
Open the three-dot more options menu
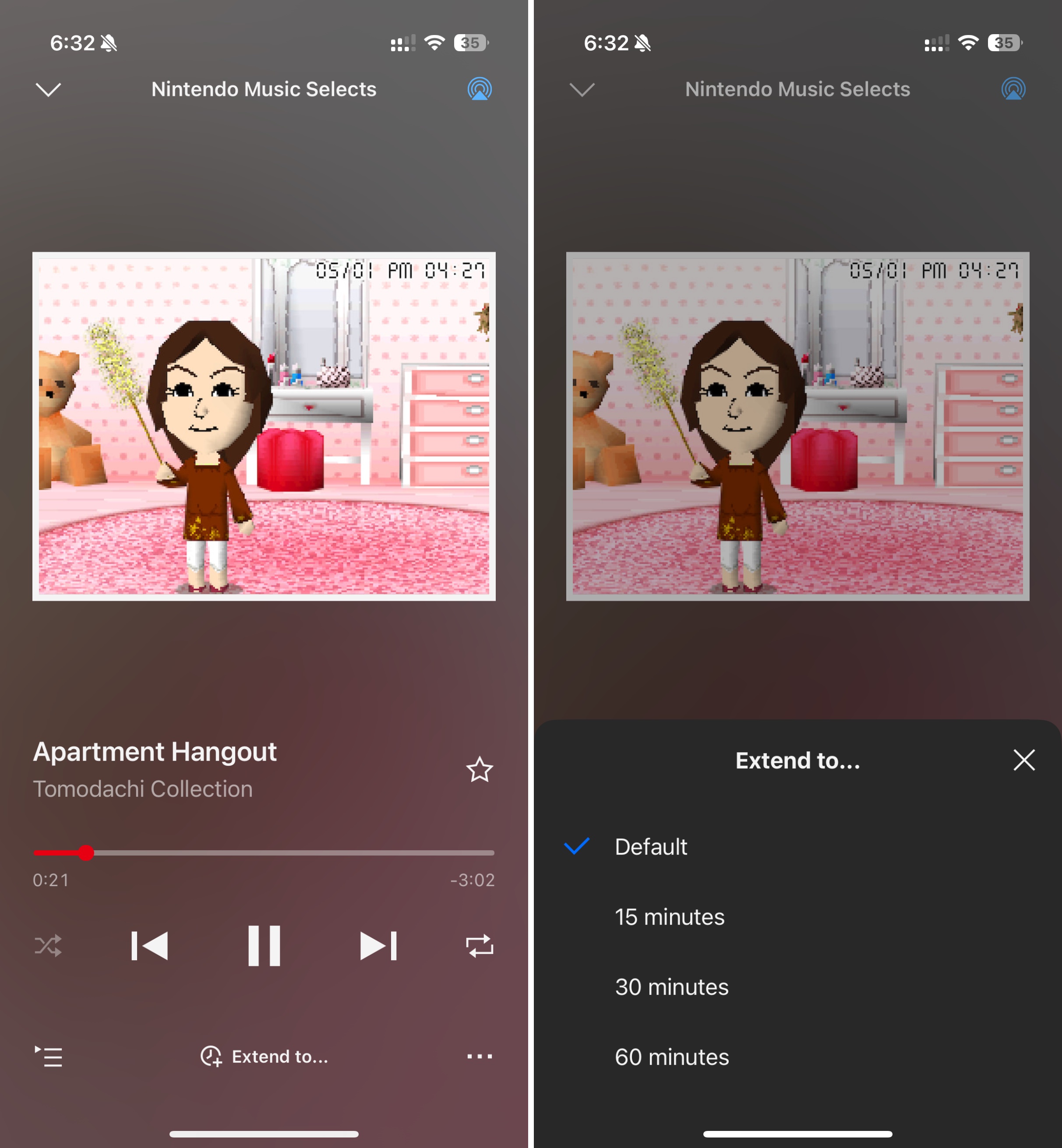[479, 1056]
